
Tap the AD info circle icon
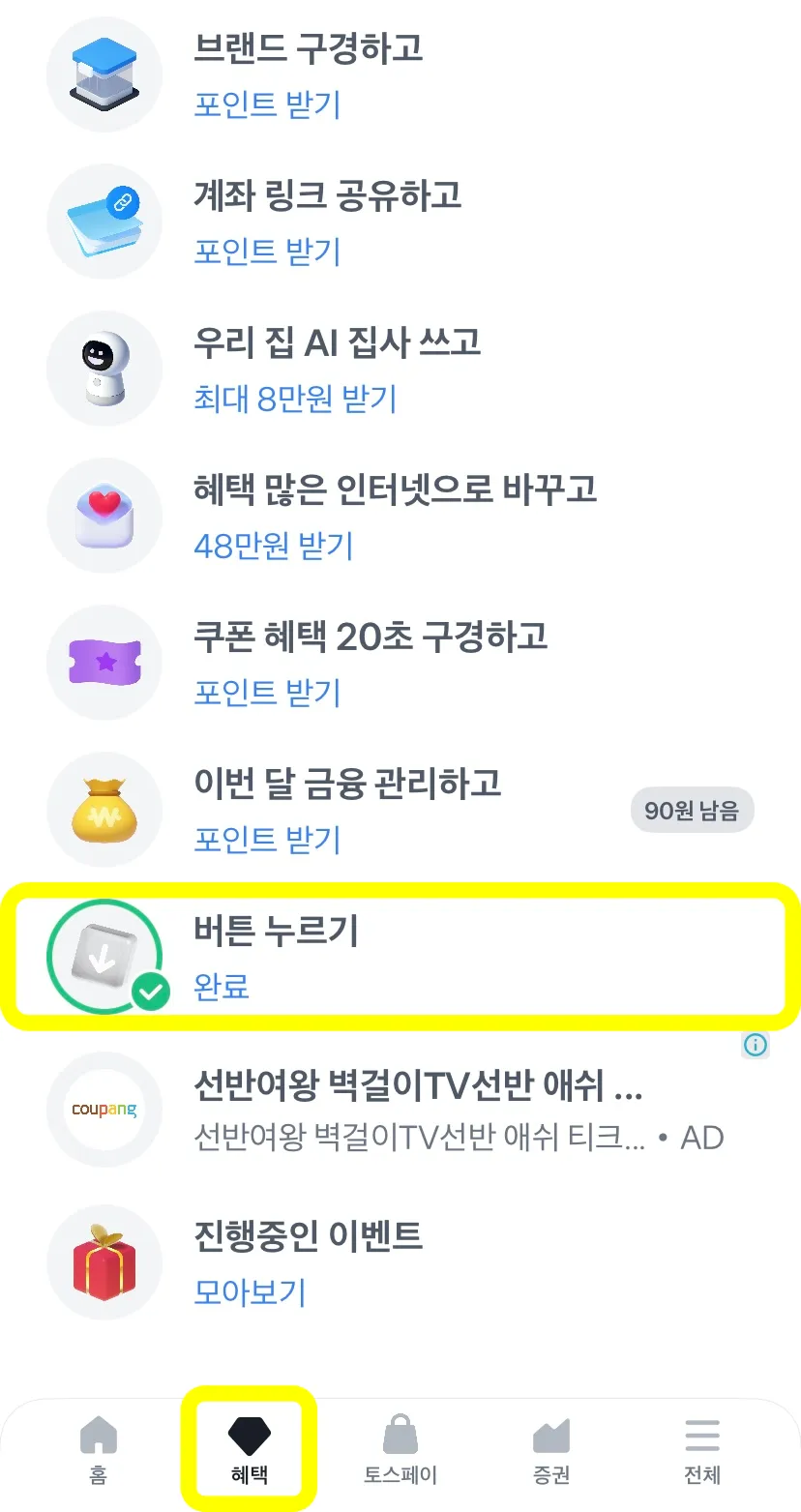point(755,1046)
